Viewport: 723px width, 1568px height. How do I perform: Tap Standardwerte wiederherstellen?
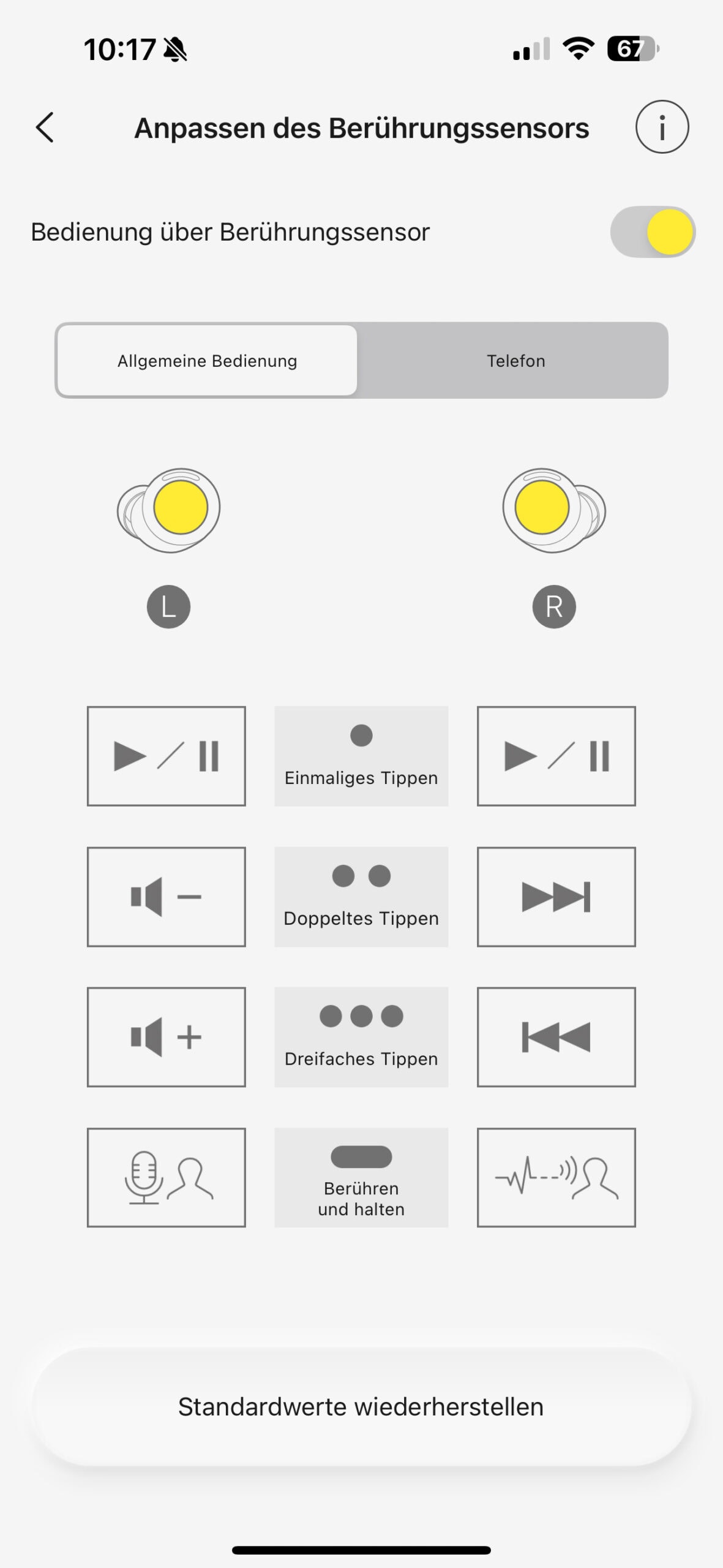point(361,1406)
